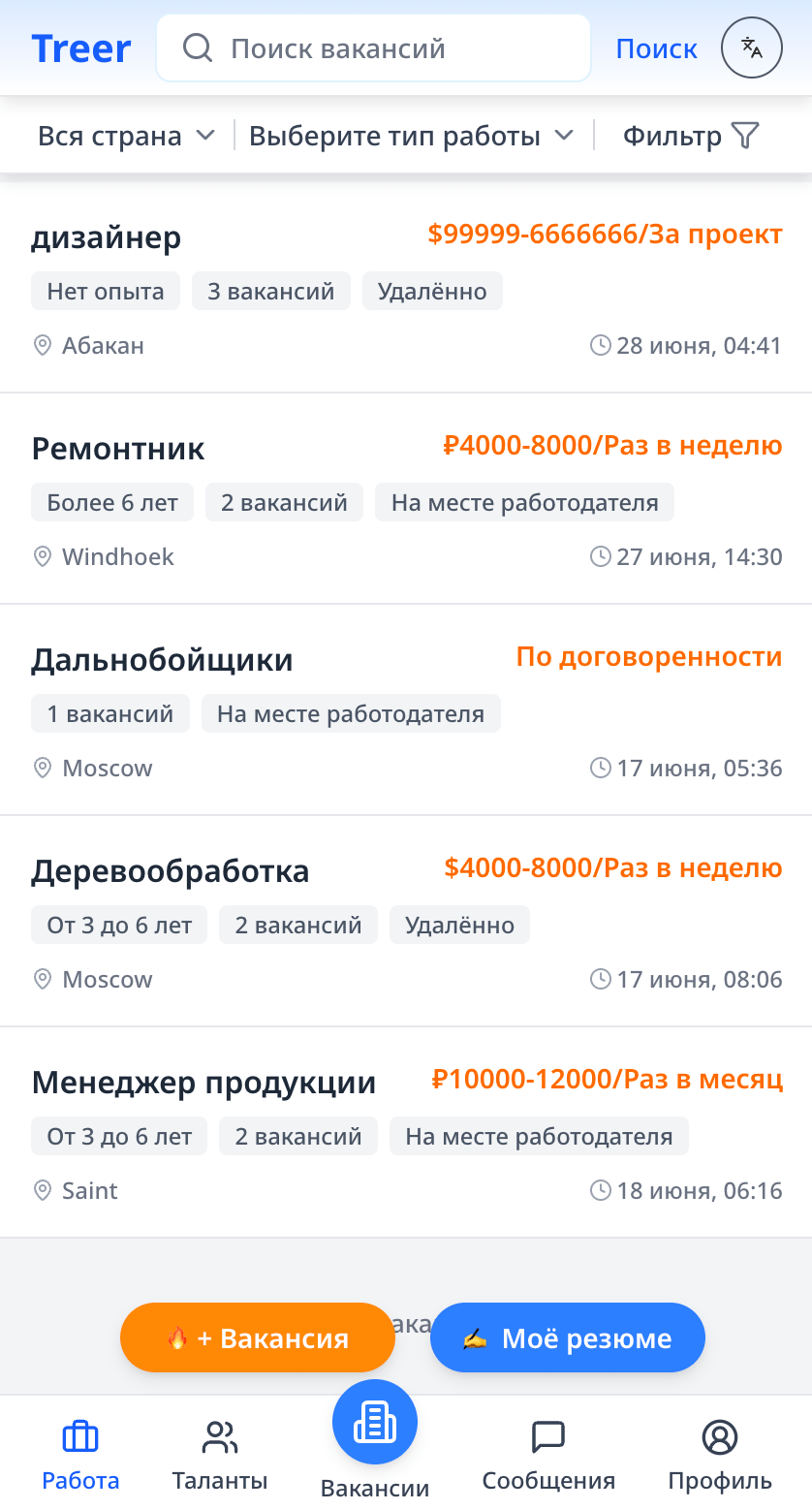Open the language switcher icon
The width and height of the screenshot is (812, 1510).
751,47
